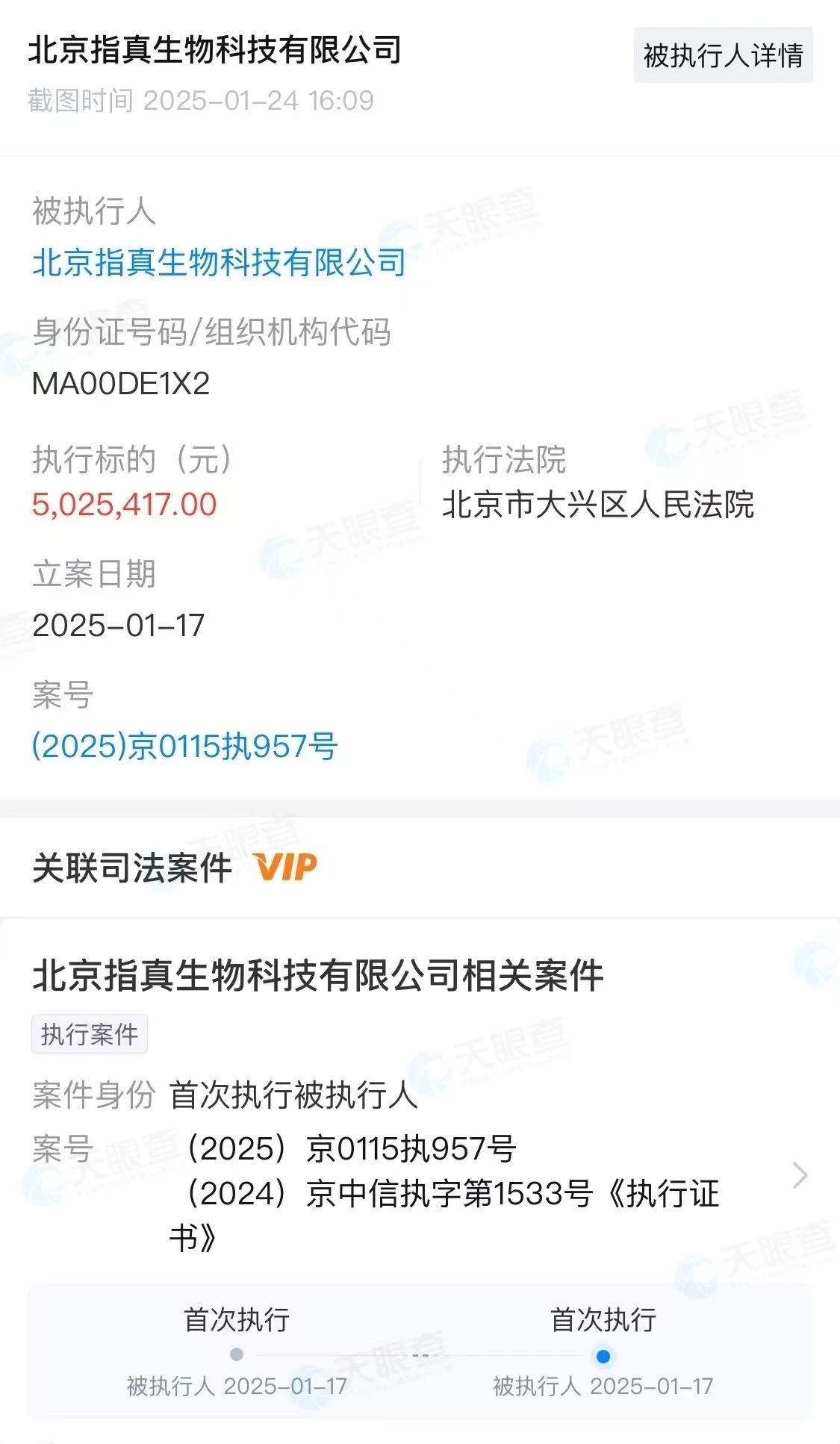
Task: Open case number (2025)京0115执957号 link
Action: tap(184, 746)
